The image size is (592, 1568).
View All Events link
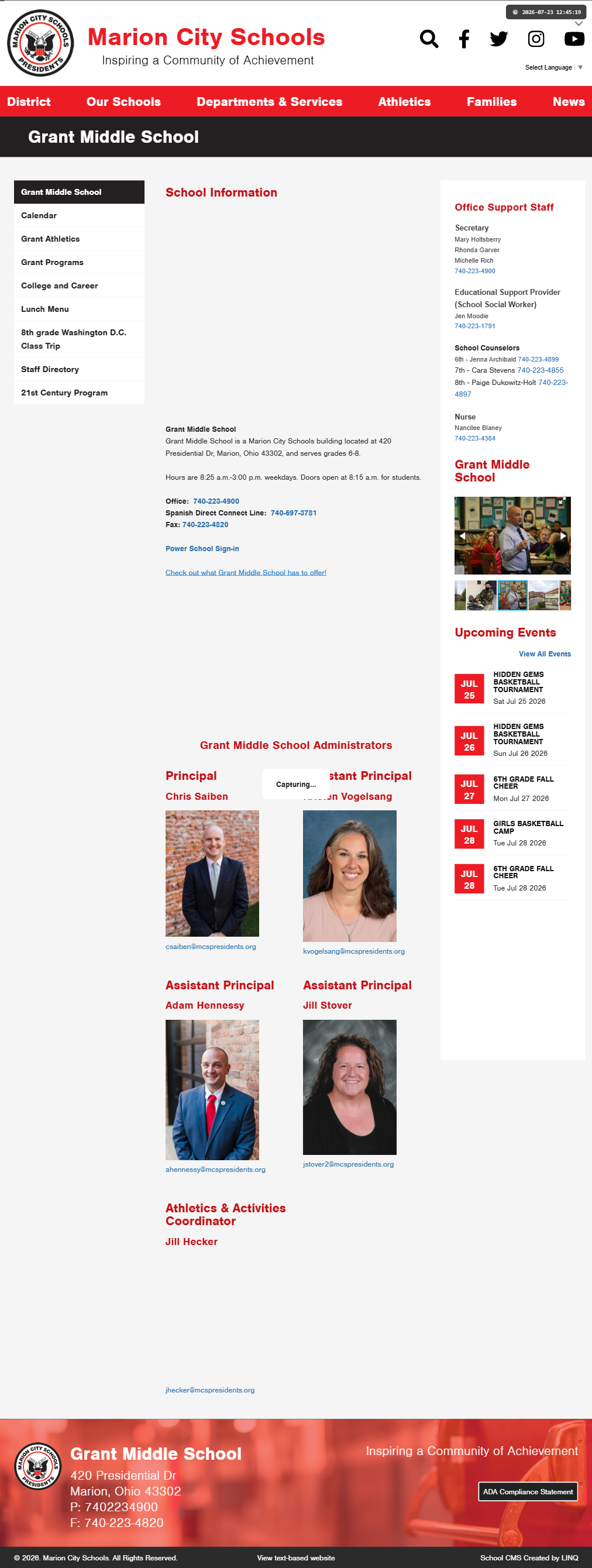[x=545, y=654]
